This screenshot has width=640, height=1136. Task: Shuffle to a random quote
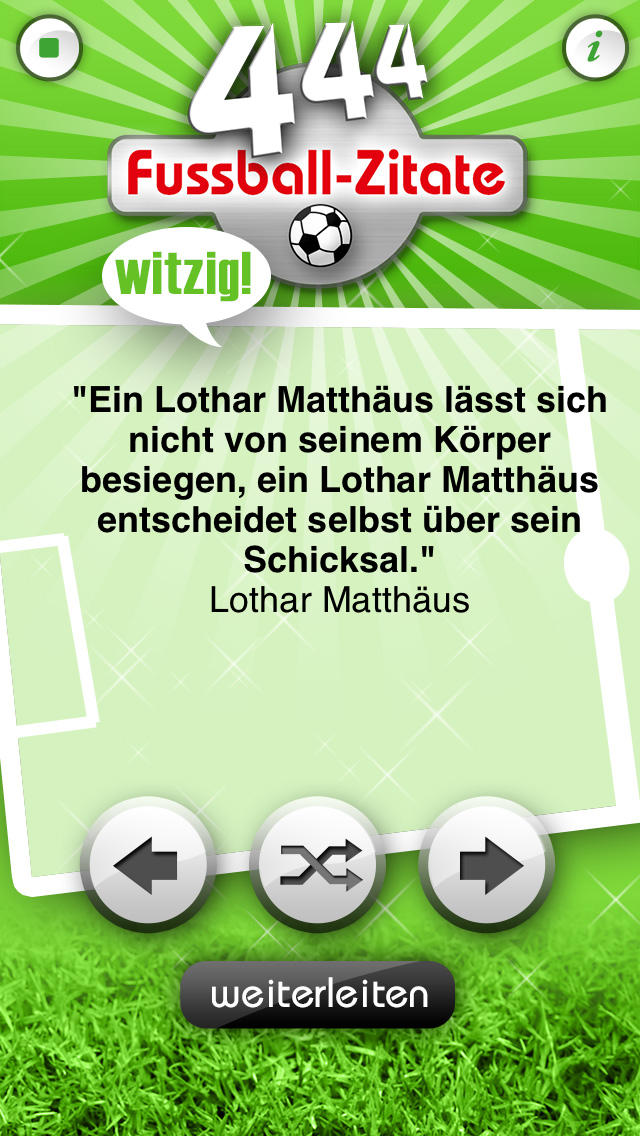(318, 863)
